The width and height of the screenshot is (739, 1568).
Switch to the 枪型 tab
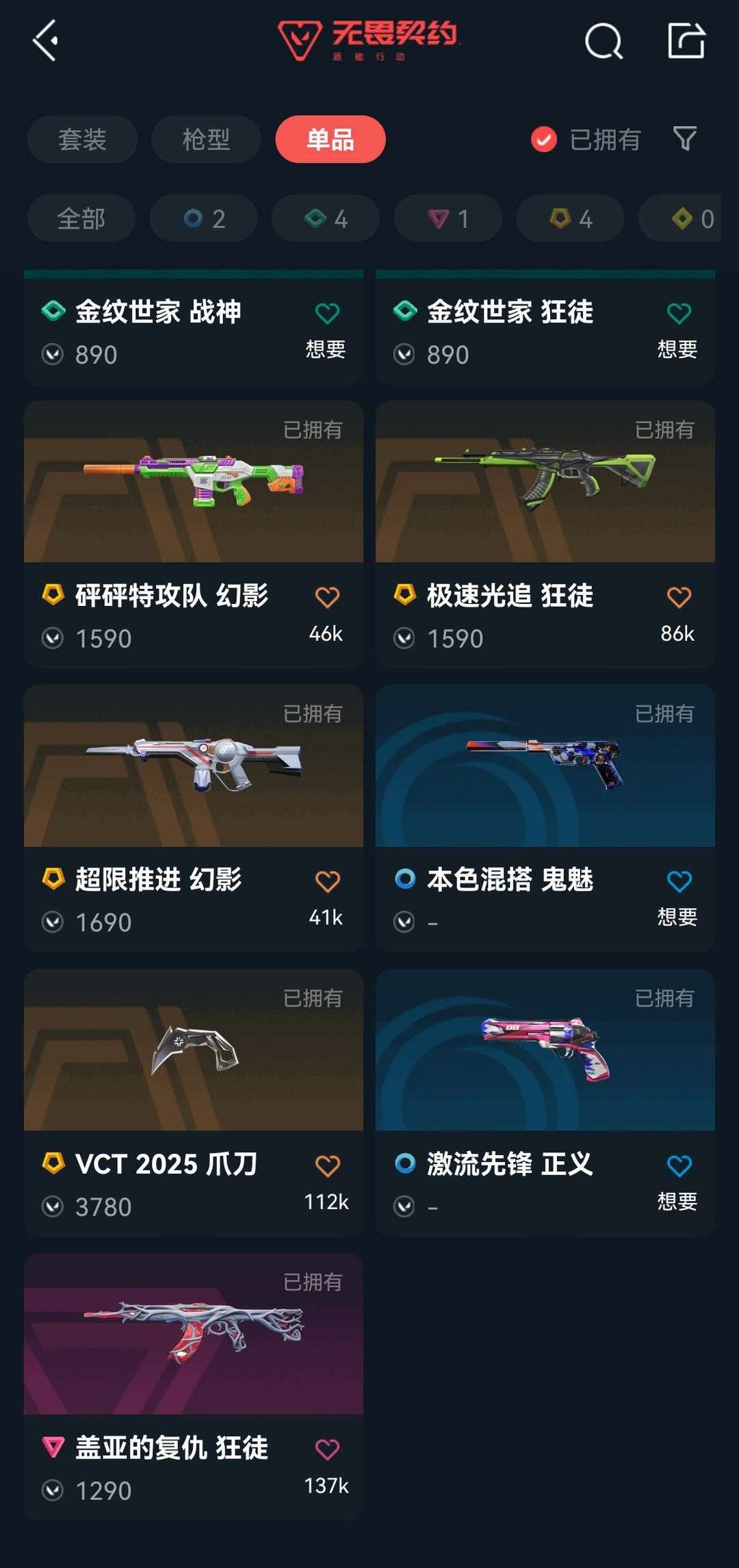(x=205, y=140)
